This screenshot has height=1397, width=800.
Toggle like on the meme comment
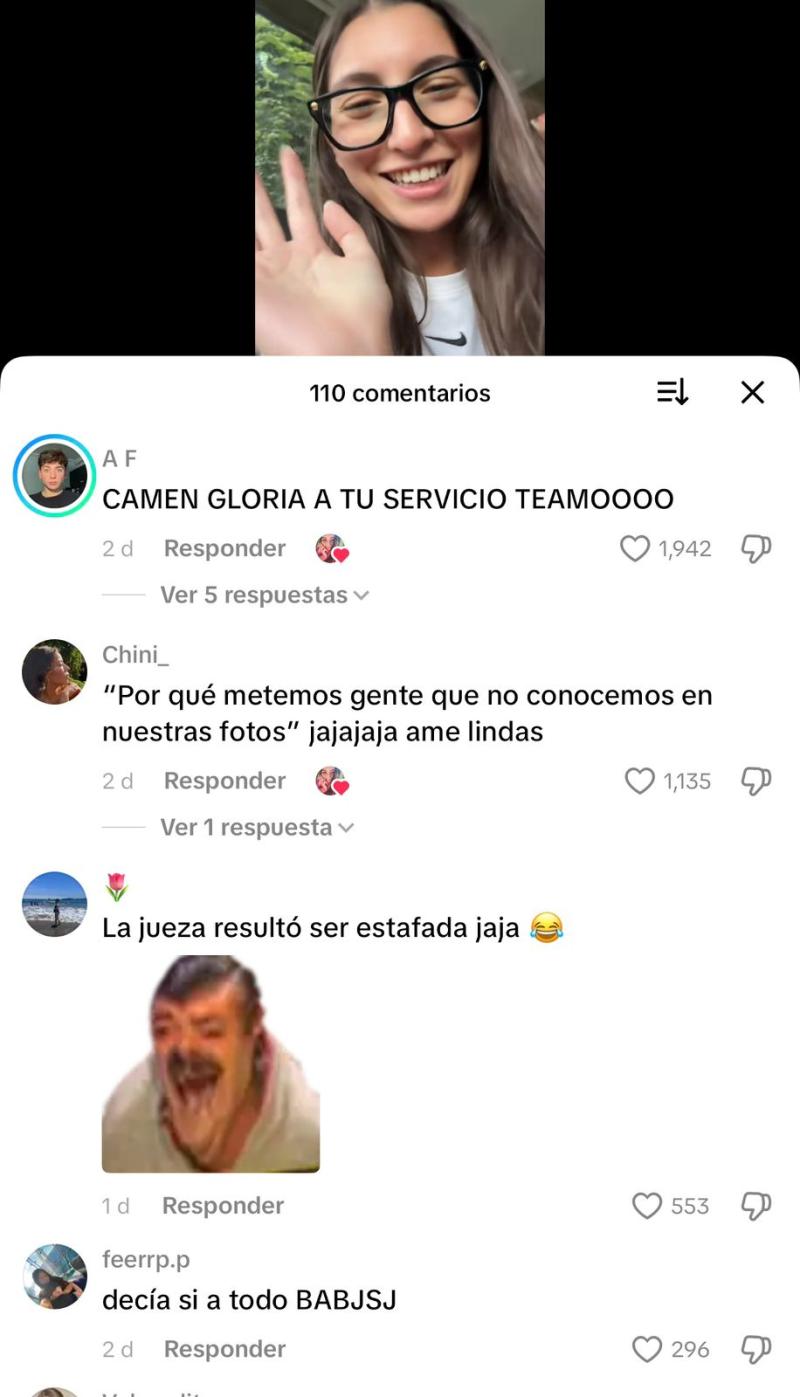pos(648,1206)
